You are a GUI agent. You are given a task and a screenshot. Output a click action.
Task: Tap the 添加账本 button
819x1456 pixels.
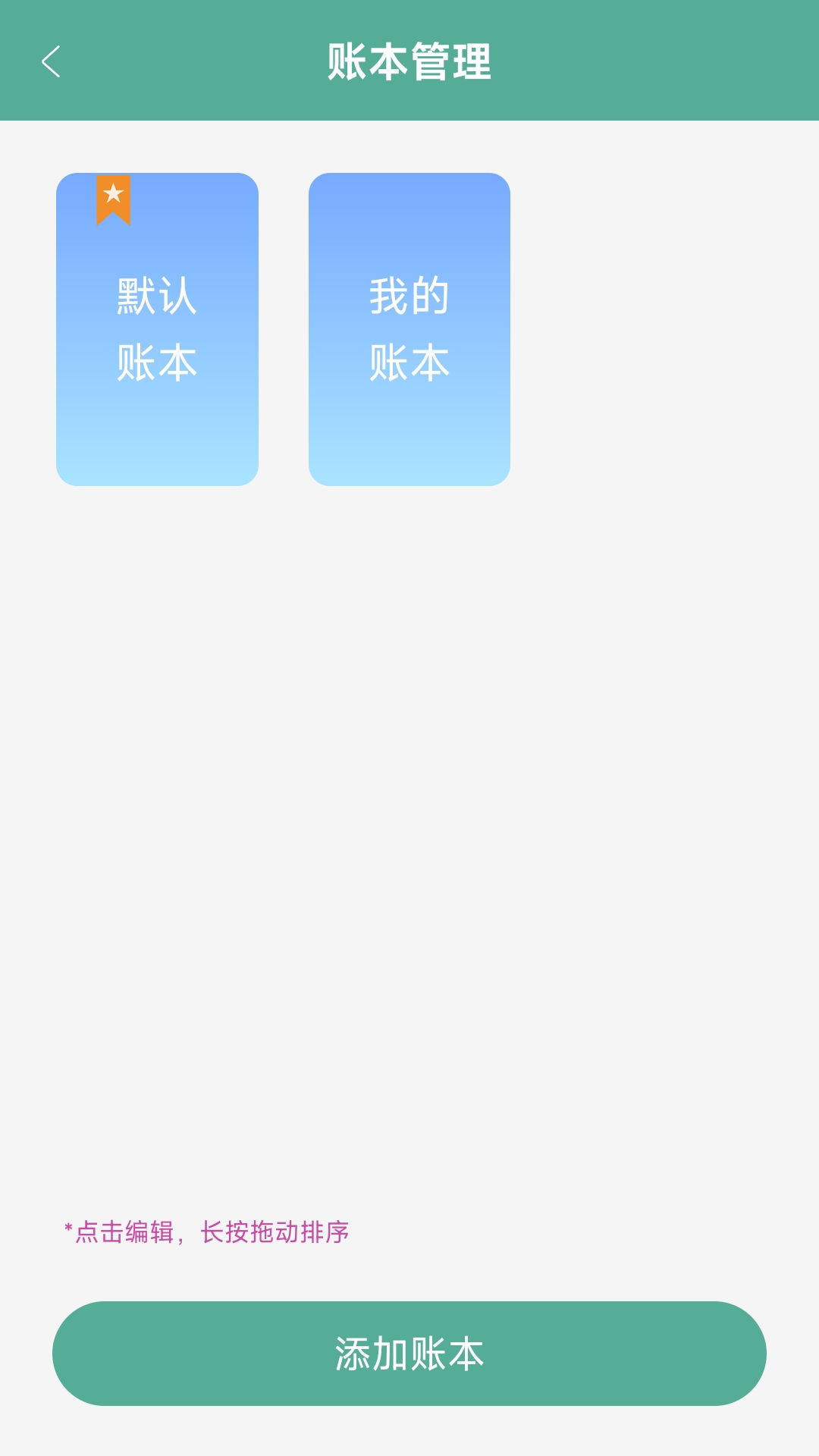pos(409,1354)
